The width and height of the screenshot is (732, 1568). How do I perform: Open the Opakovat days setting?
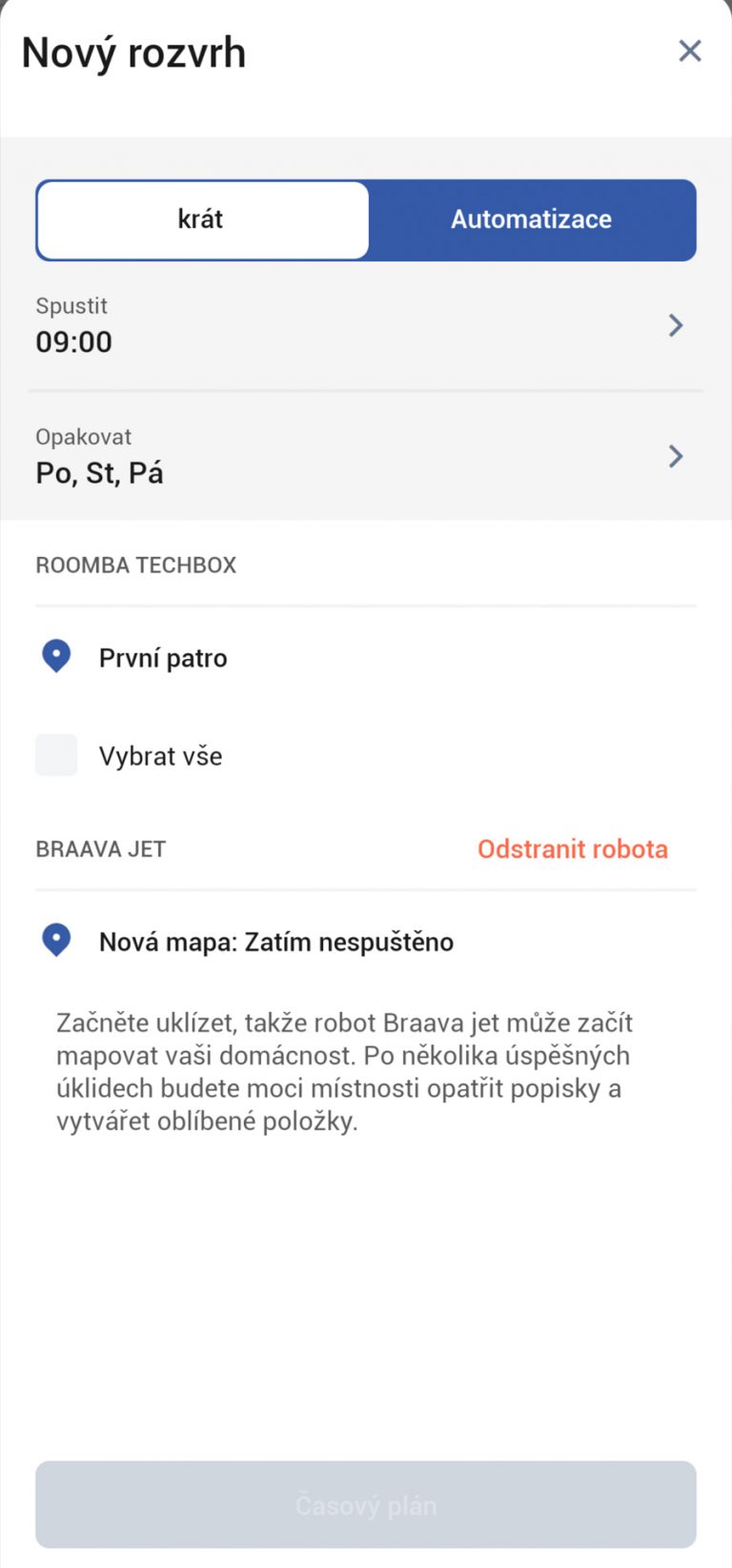366,456
